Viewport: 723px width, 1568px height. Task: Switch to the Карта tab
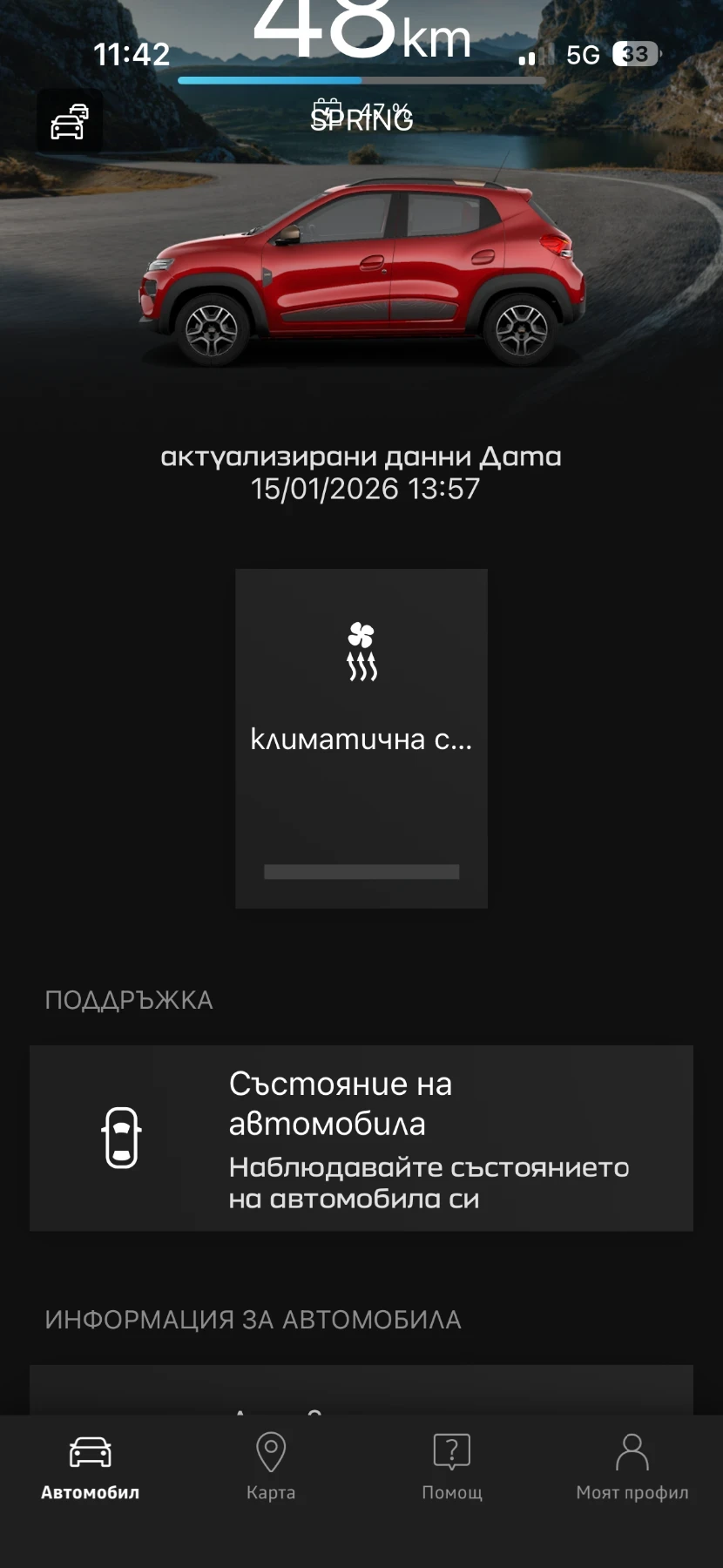[x=271, y=1468]
